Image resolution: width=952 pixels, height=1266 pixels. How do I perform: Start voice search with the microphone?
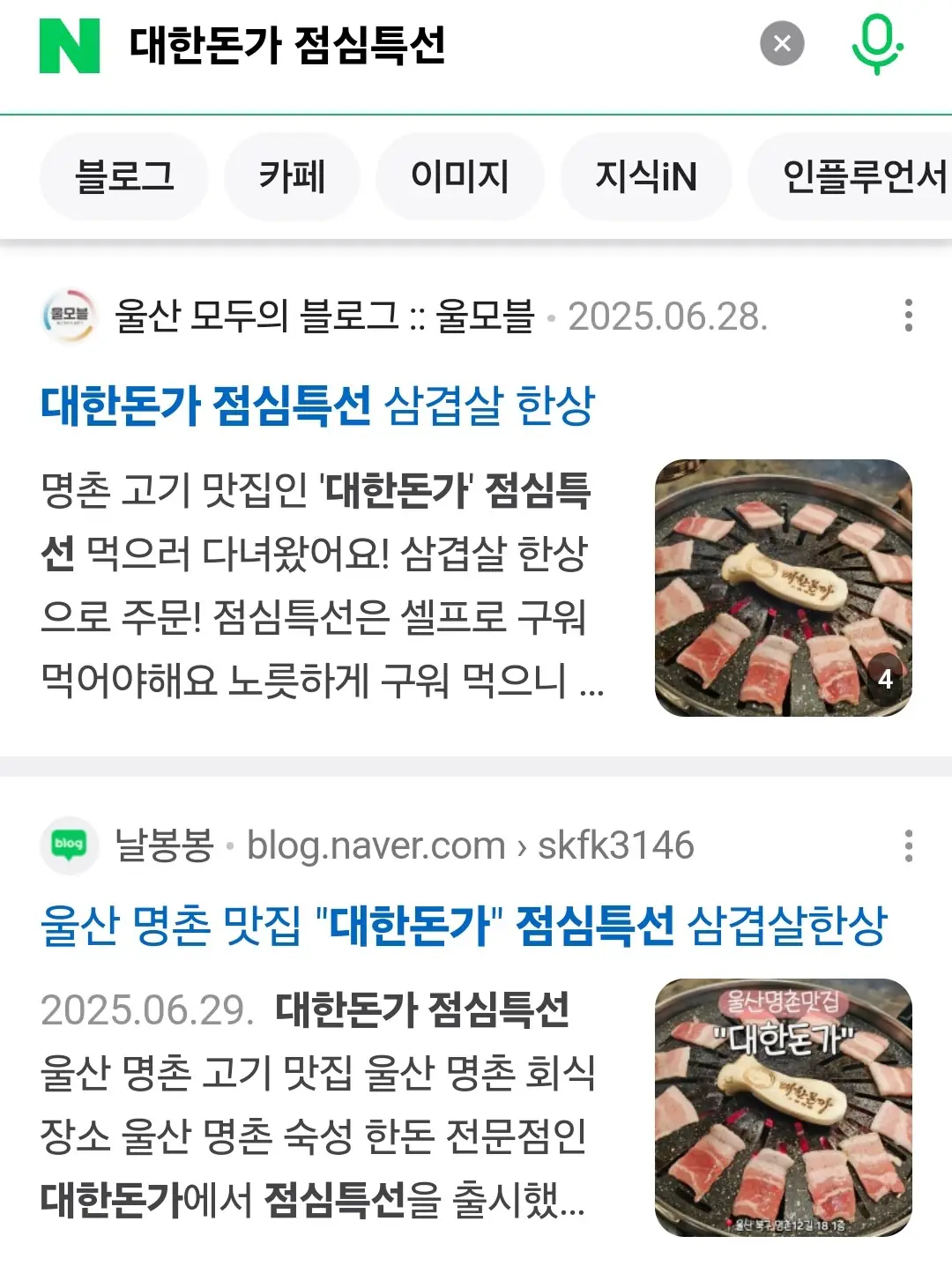coord(876,46)
